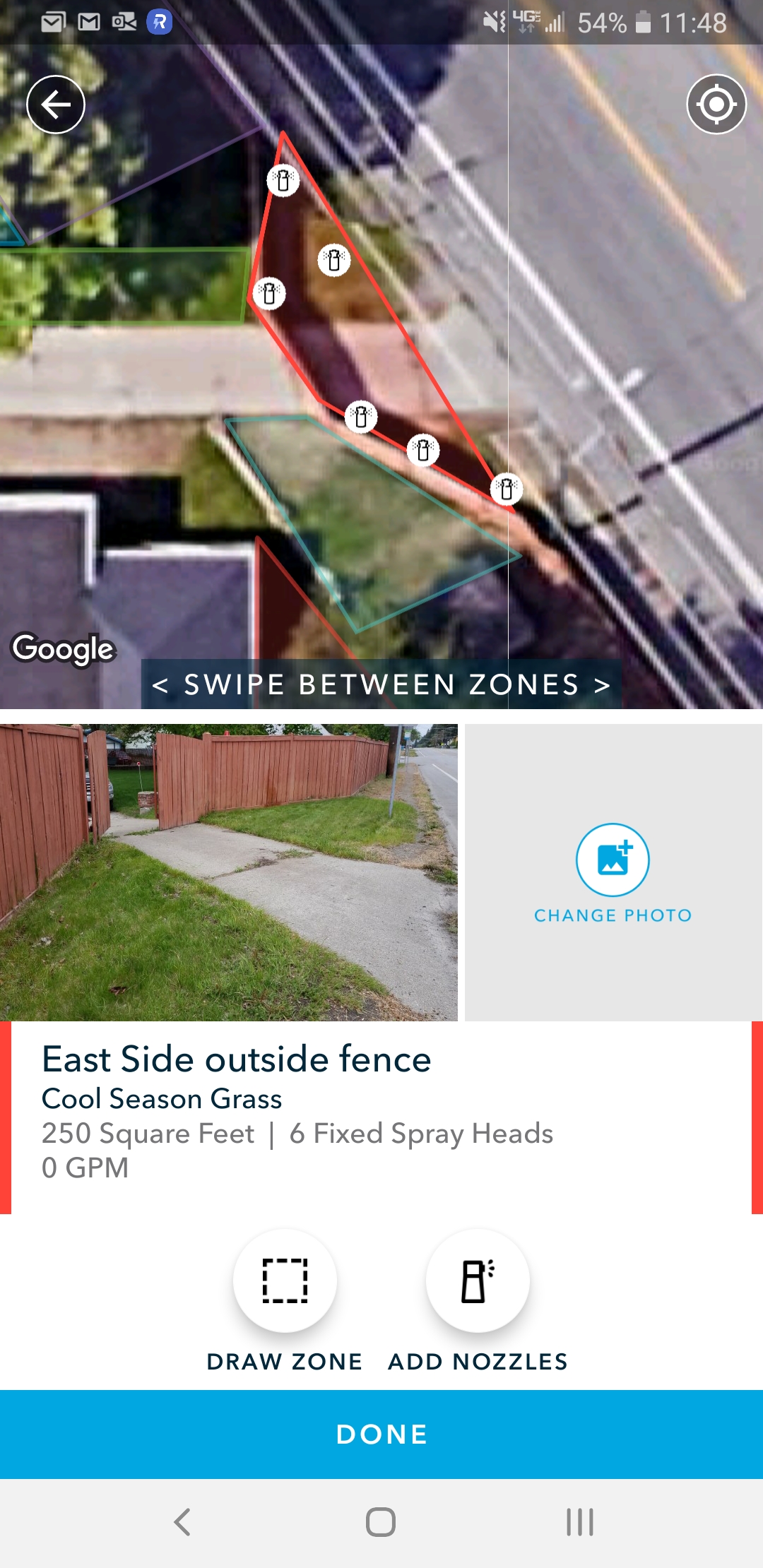Open the zone photo of the fence

[229, 872]
